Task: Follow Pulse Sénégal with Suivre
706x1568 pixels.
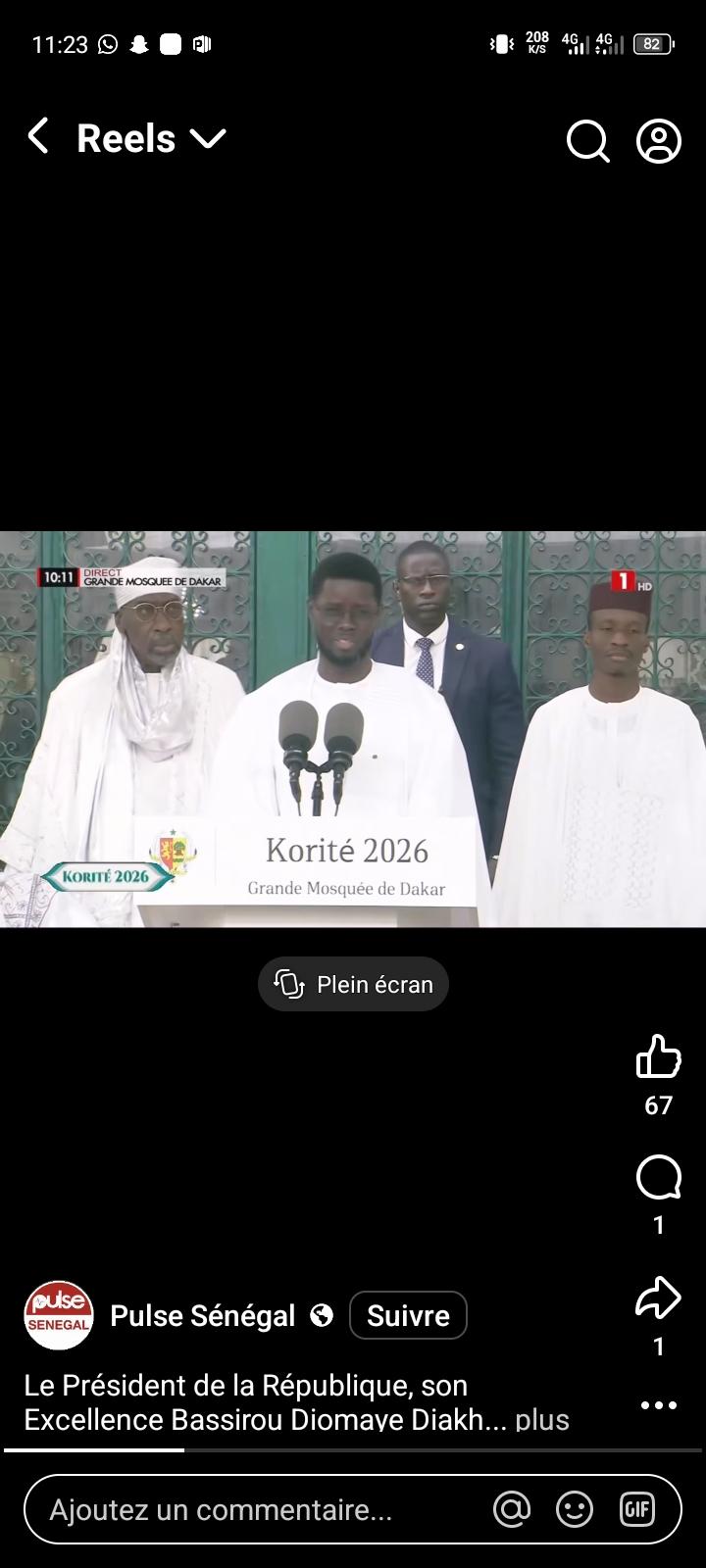Action: tap(408, 1315)
